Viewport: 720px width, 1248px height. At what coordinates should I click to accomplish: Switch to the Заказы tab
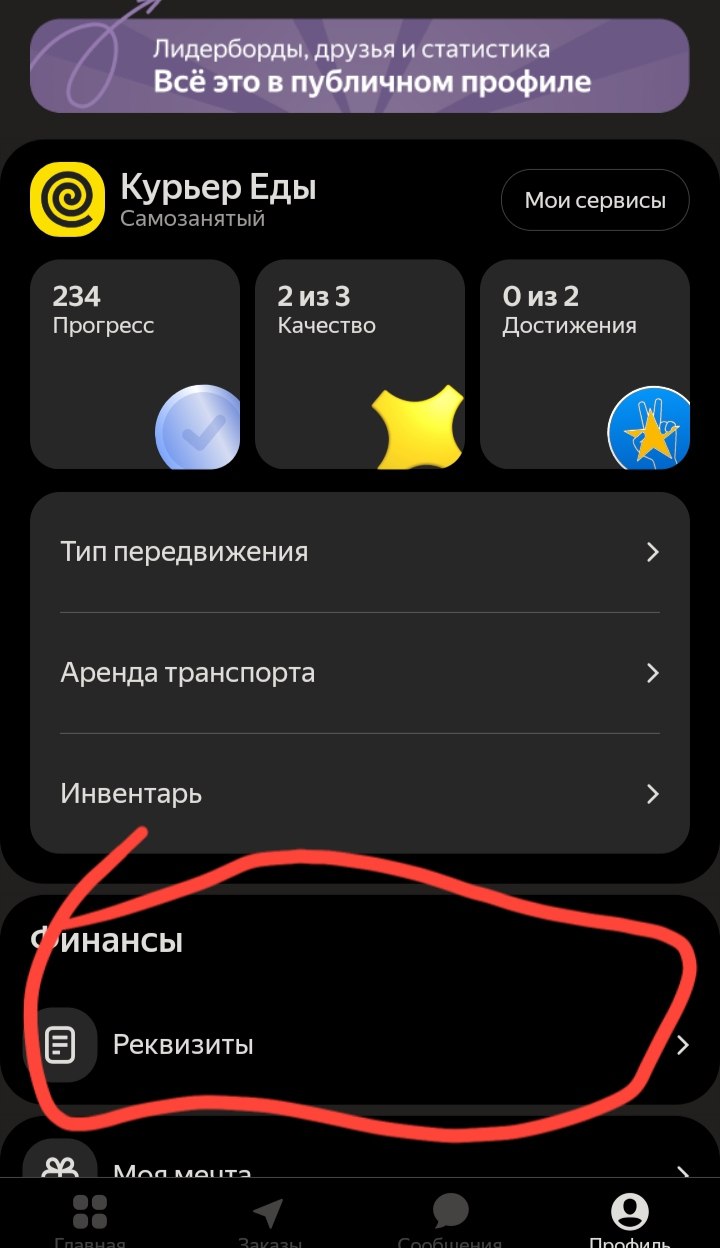point(269,1220)
